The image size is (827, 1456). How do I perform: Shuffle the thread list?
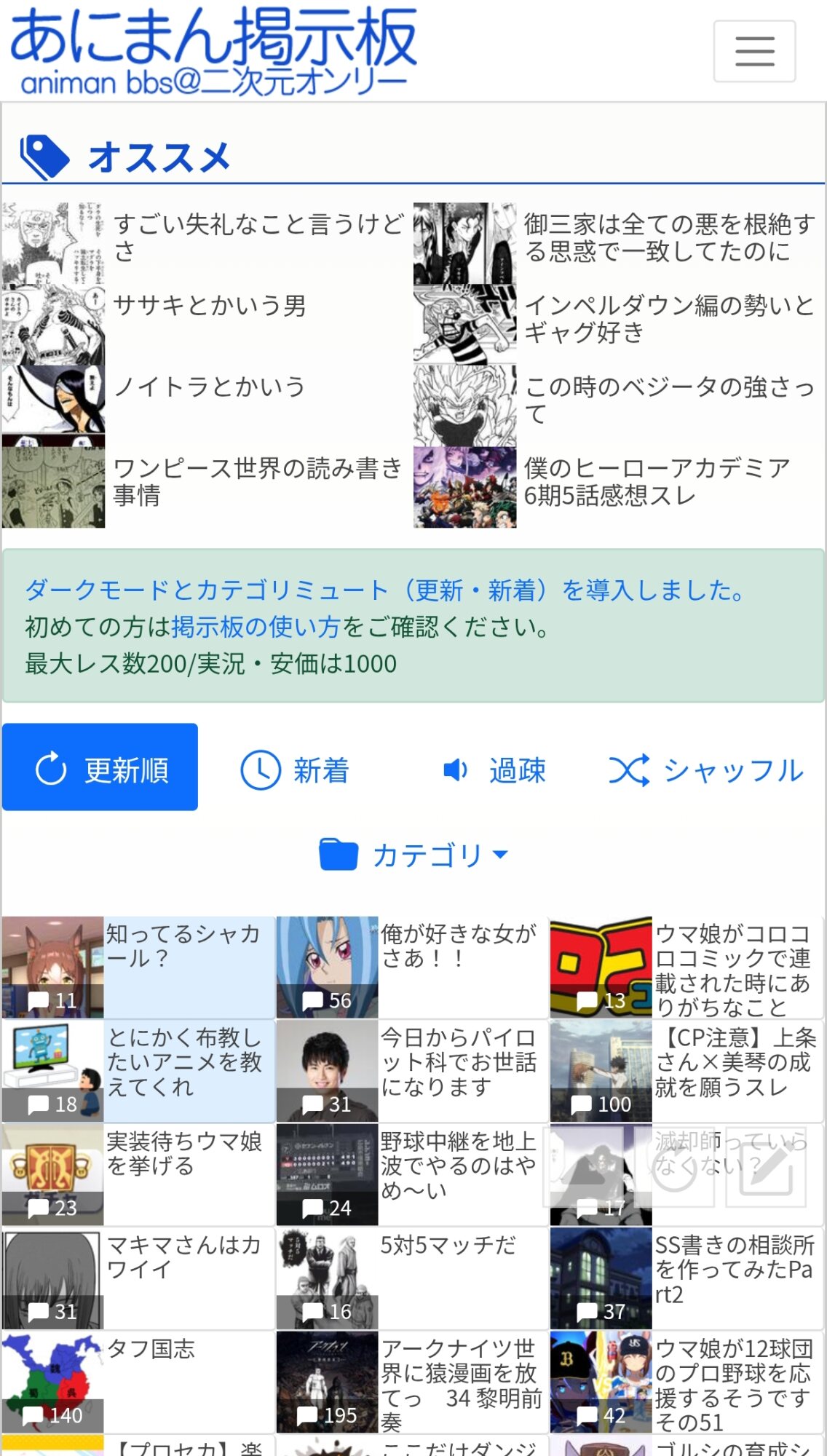tap(706, 770)
